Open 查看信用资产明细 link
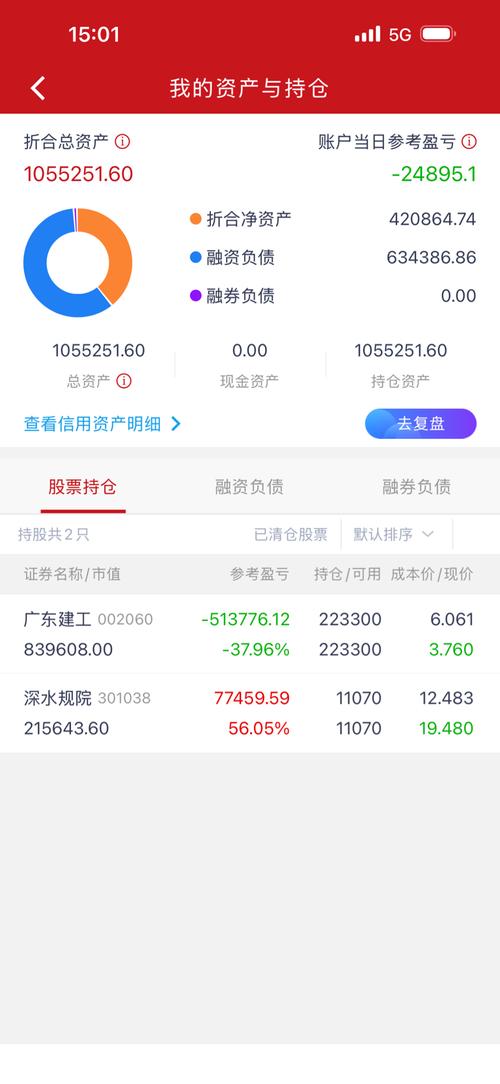The height and width of the screenshot is (1084, 500). 102,424
